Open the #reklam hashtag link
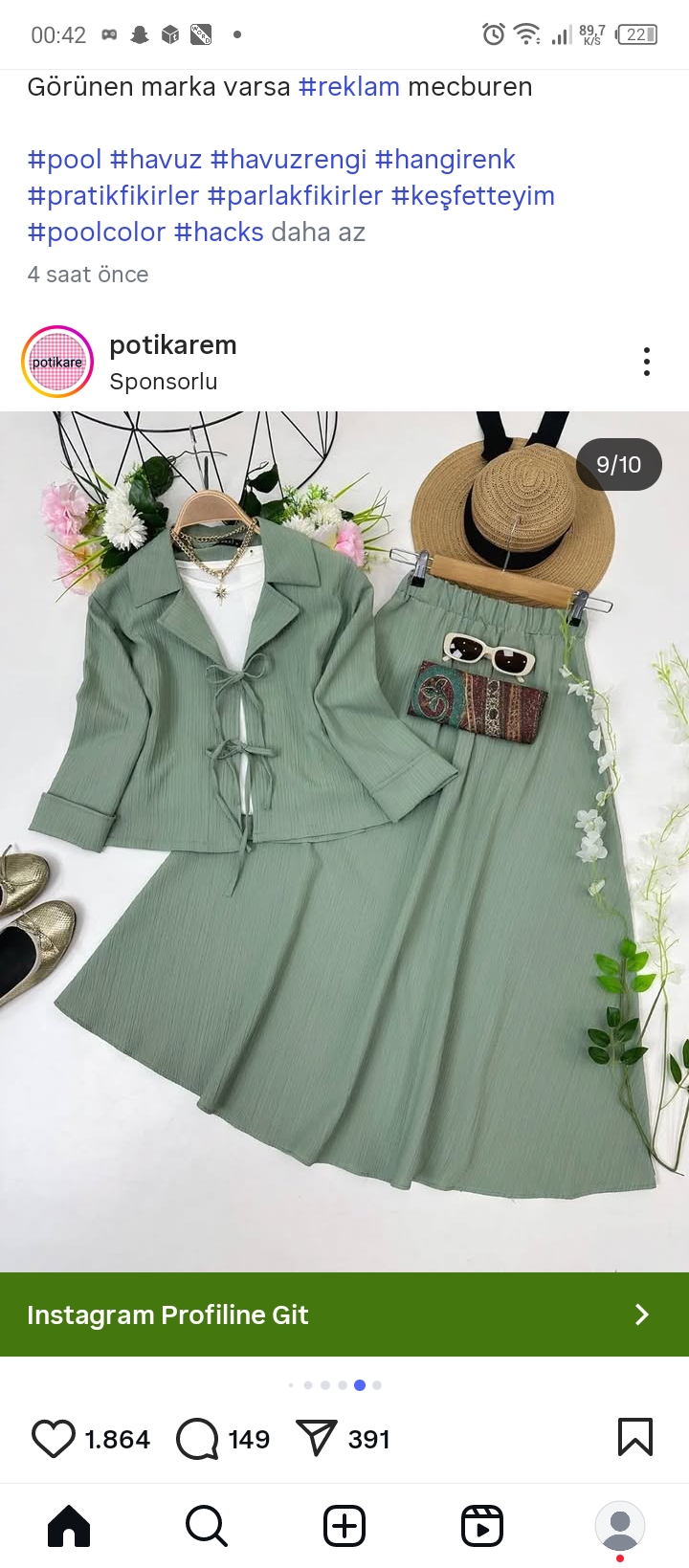Screen dimensions: 689x1568 coord(348,87)
